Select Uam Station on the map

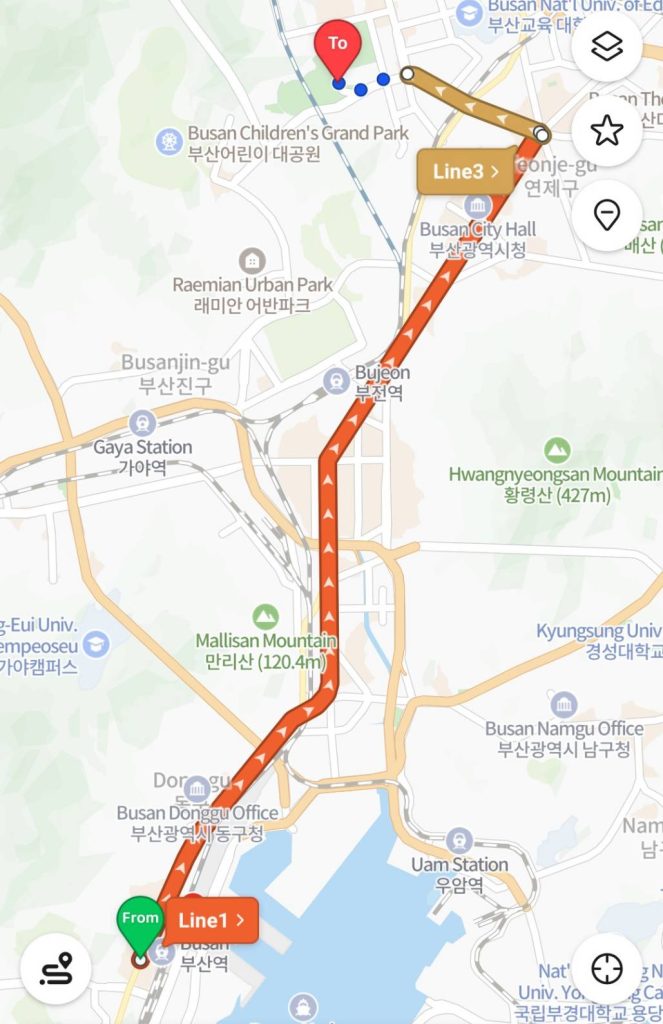click(x=459, y=841)
